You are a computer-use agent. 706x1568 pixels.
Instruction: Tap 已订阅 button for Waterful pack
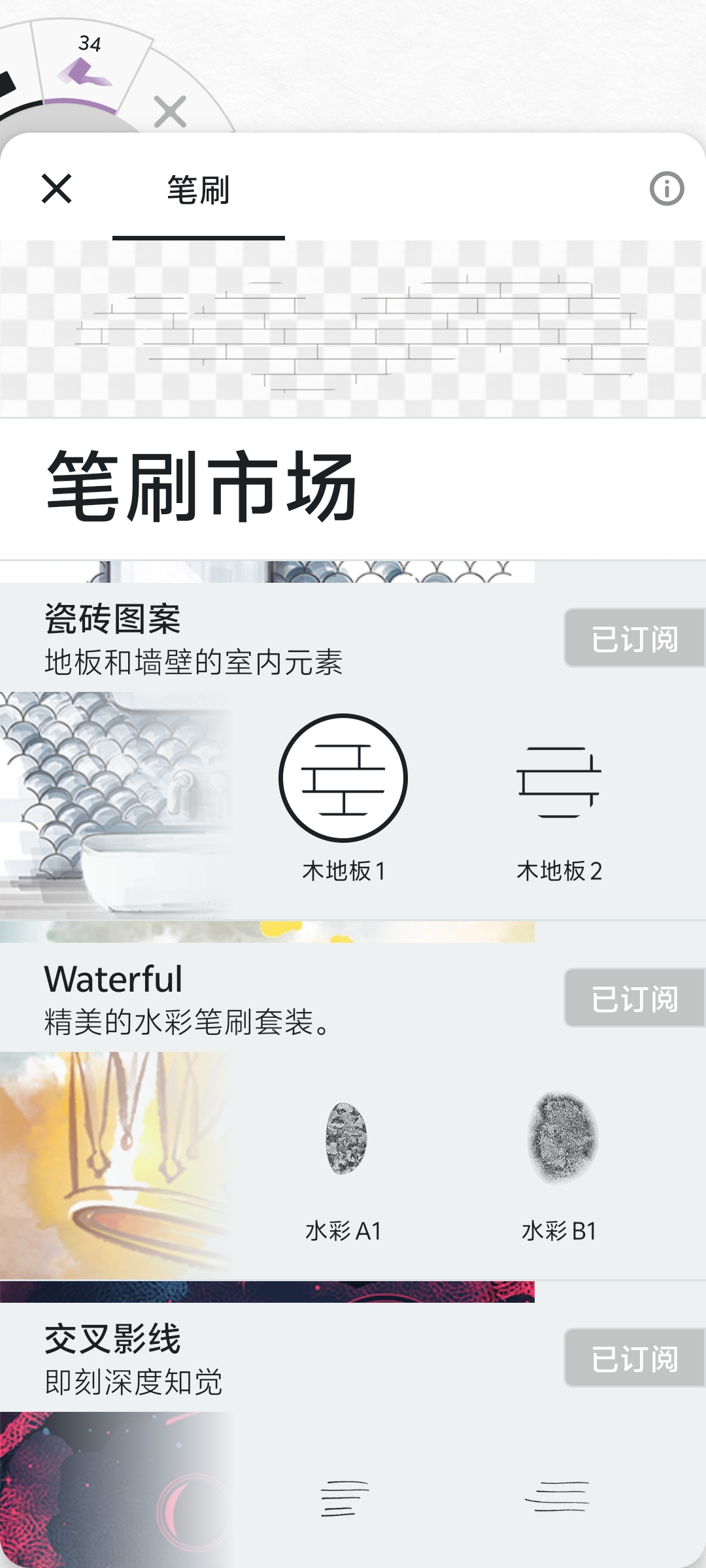click(x=633, y=998)
